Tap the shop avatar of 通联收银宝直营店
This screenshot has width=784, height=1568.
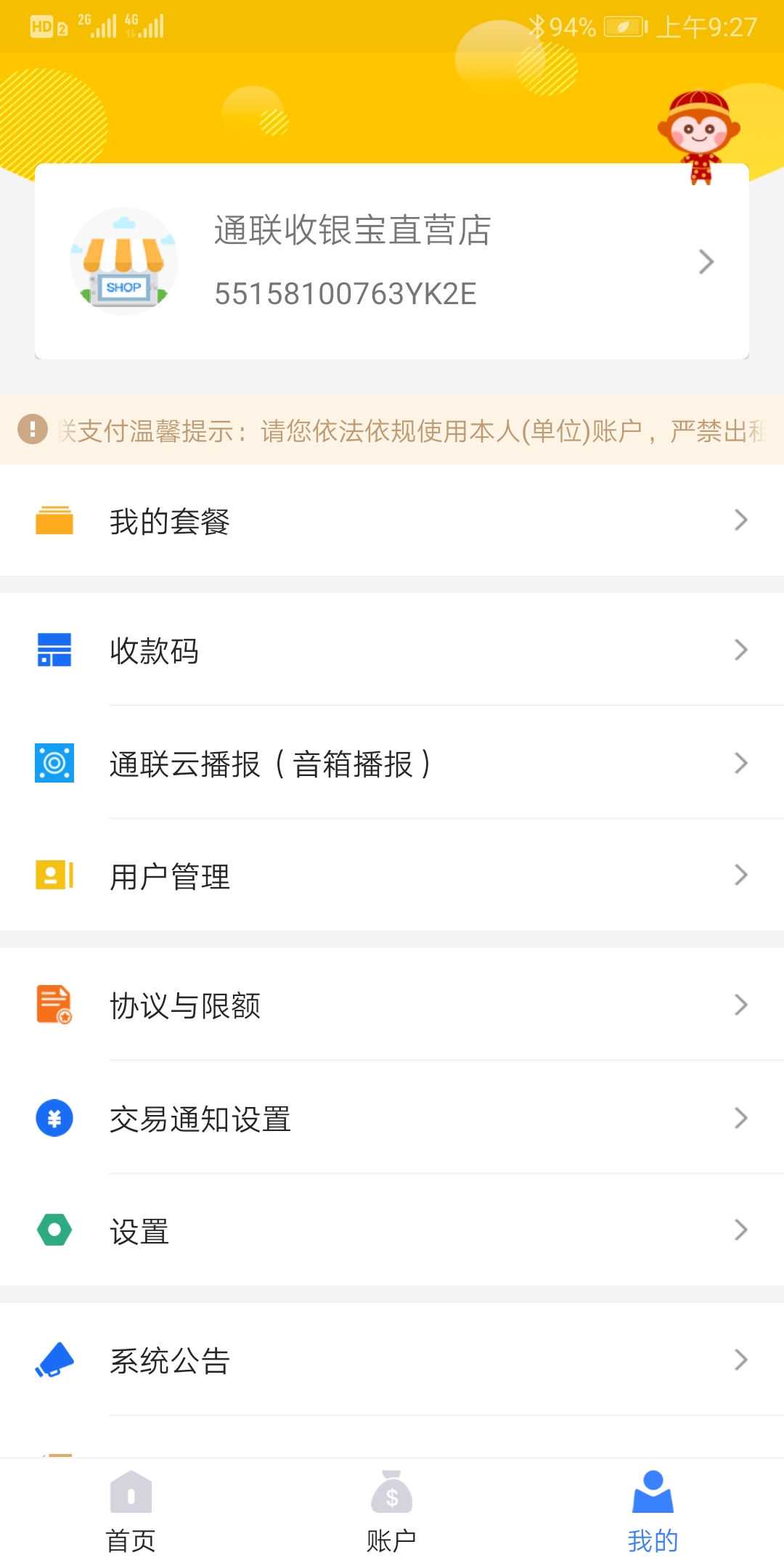click(x=123, y=260)
